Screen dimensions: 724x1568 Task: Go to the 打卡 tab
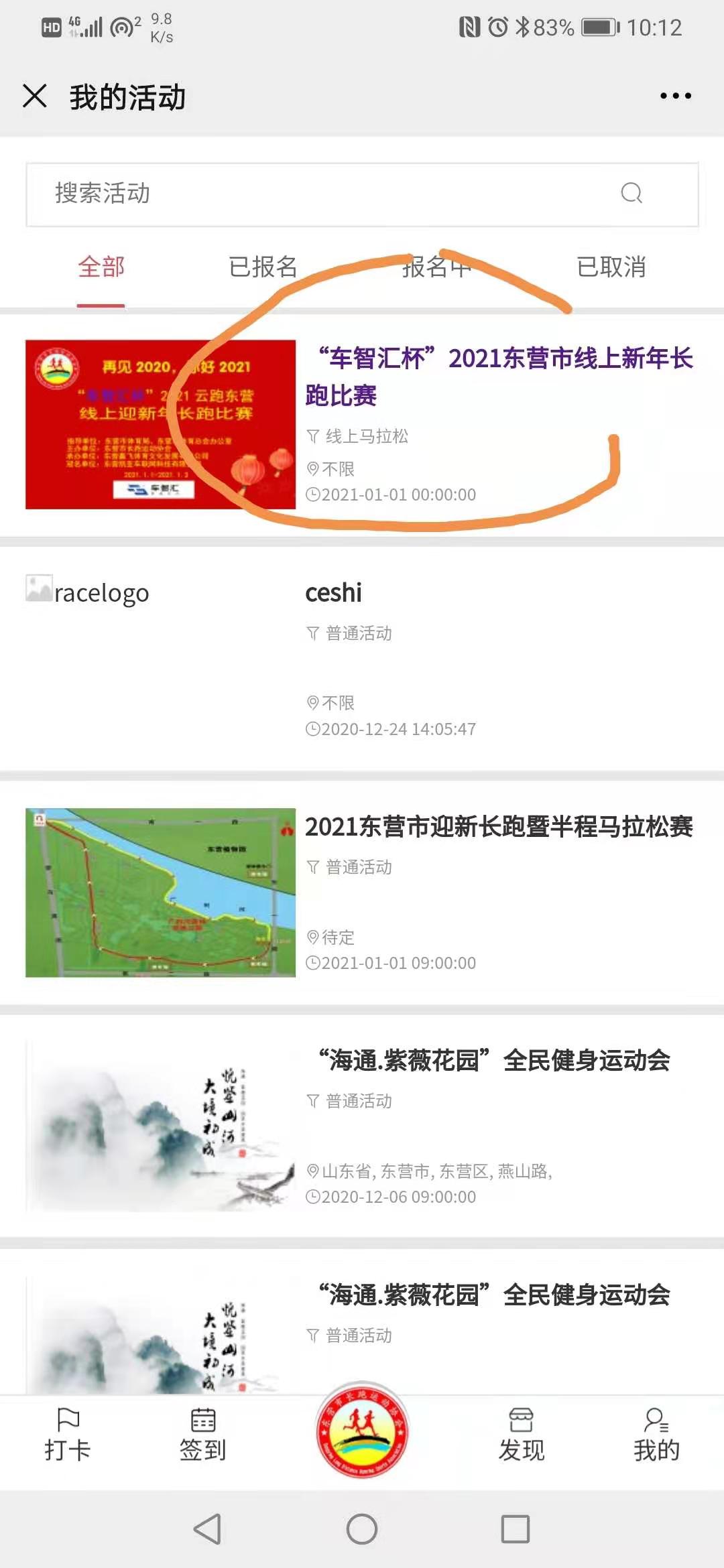click(x=68, y=1435)
